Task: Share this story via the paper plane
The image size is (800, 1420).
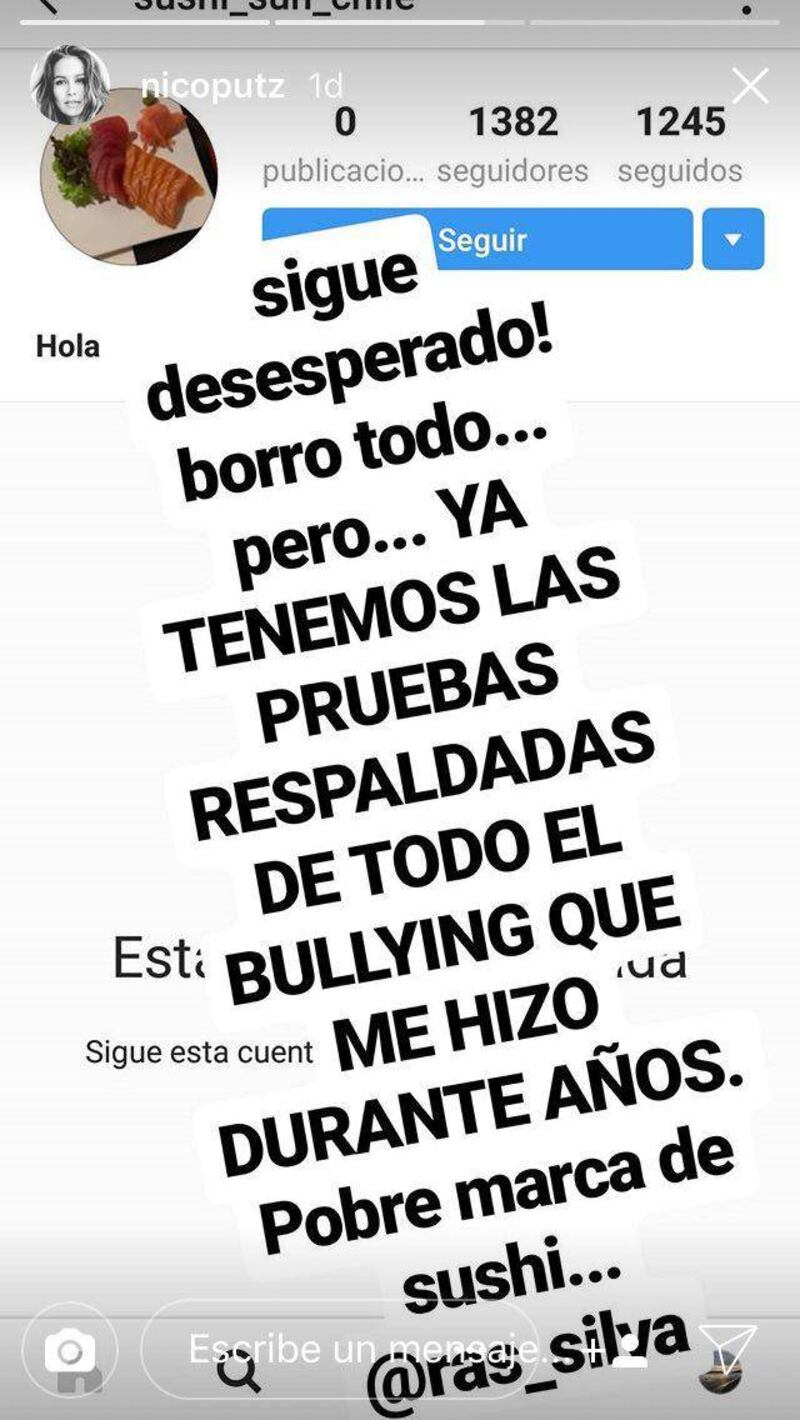Action: (729, 1348)
